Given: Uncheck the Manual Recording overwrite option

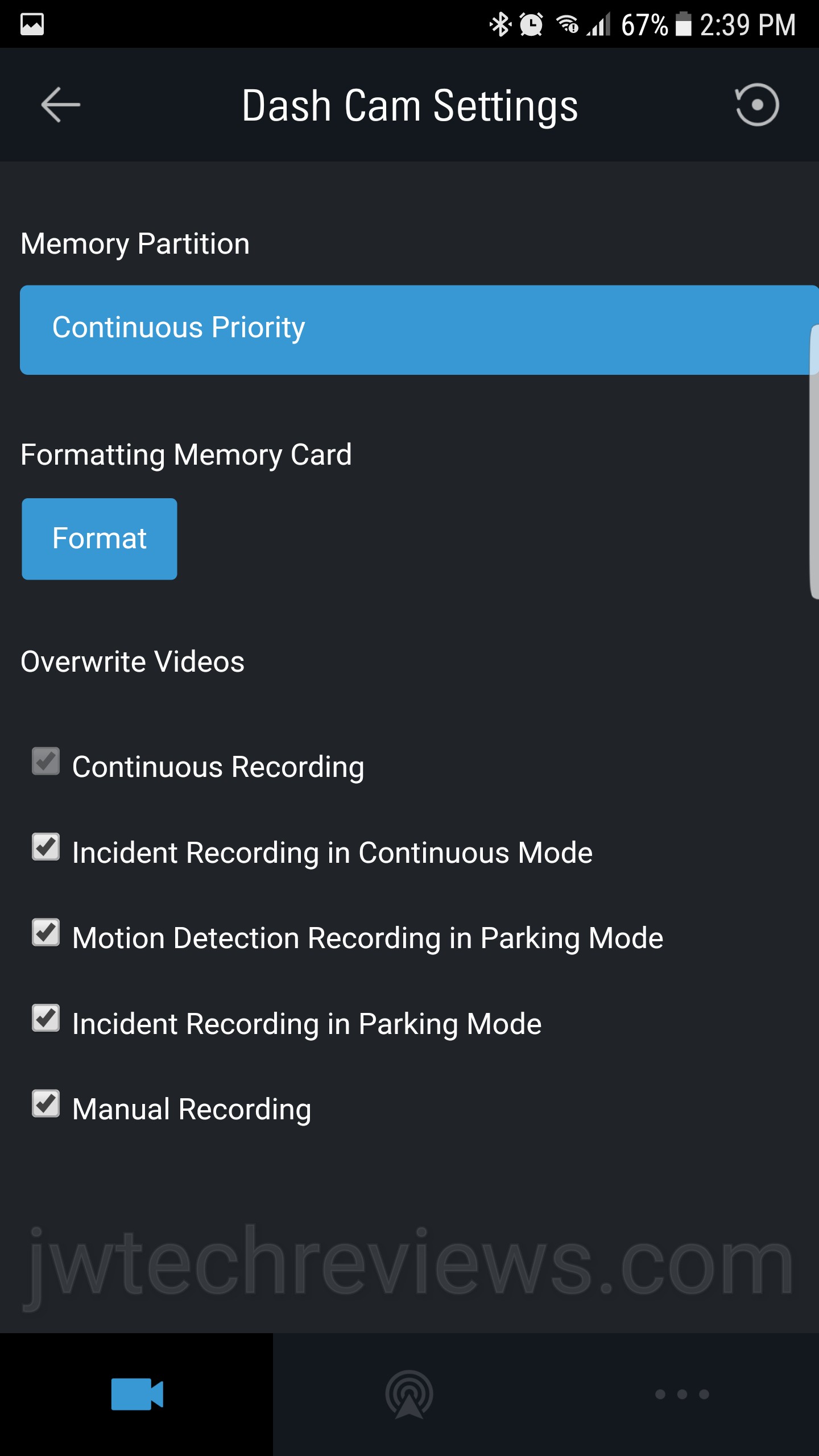Looking at the screenshot, I should [46, 1104].
